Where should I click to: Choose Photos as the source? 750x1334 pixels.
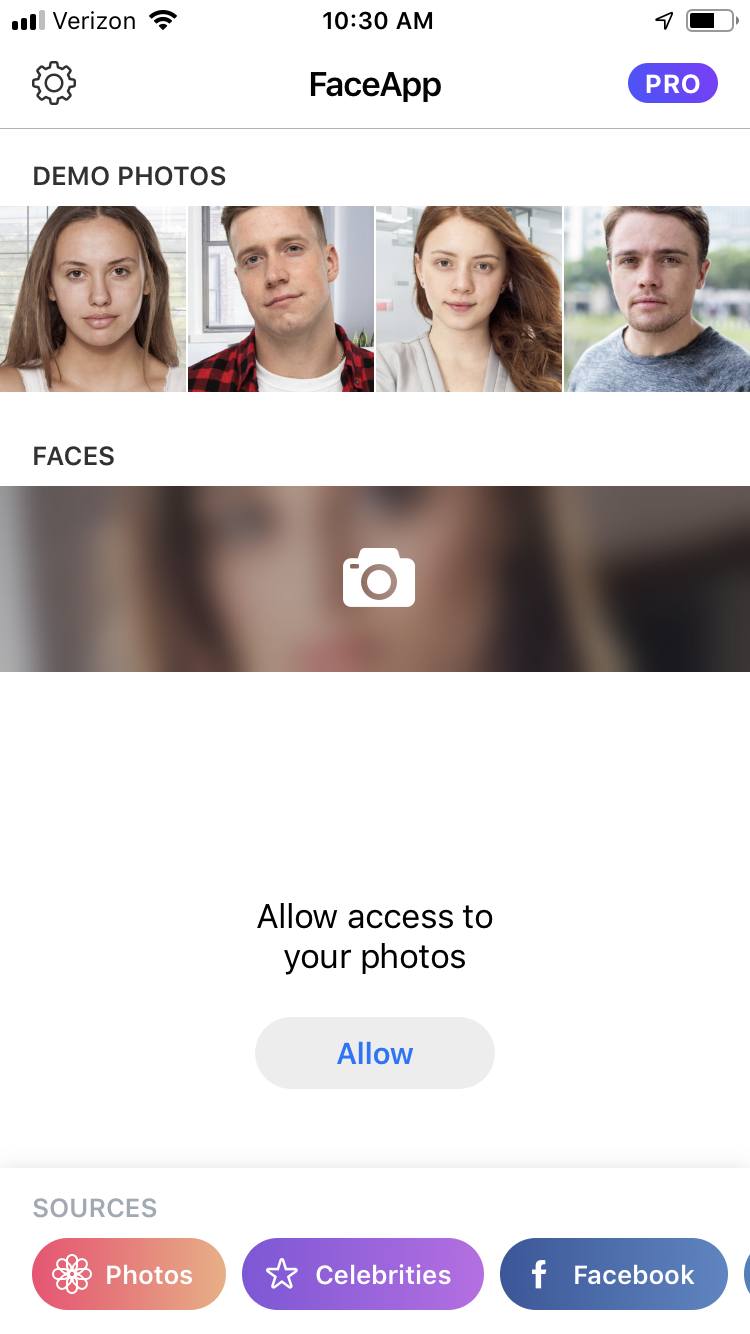(x=129, y=1274)
